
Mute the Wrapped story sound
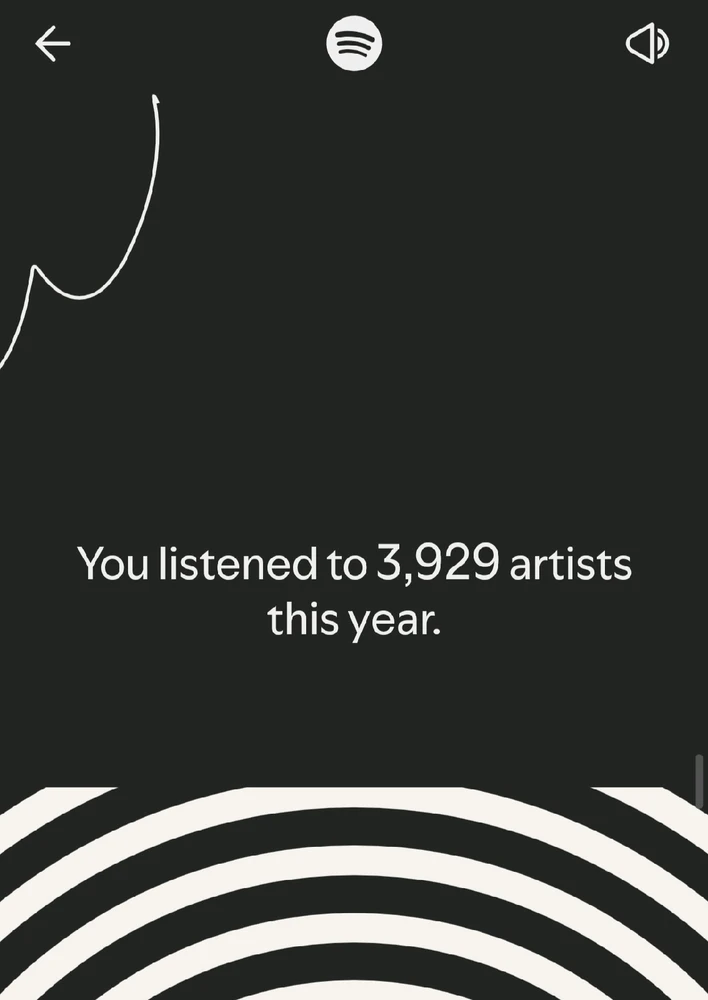coord(647,44)
